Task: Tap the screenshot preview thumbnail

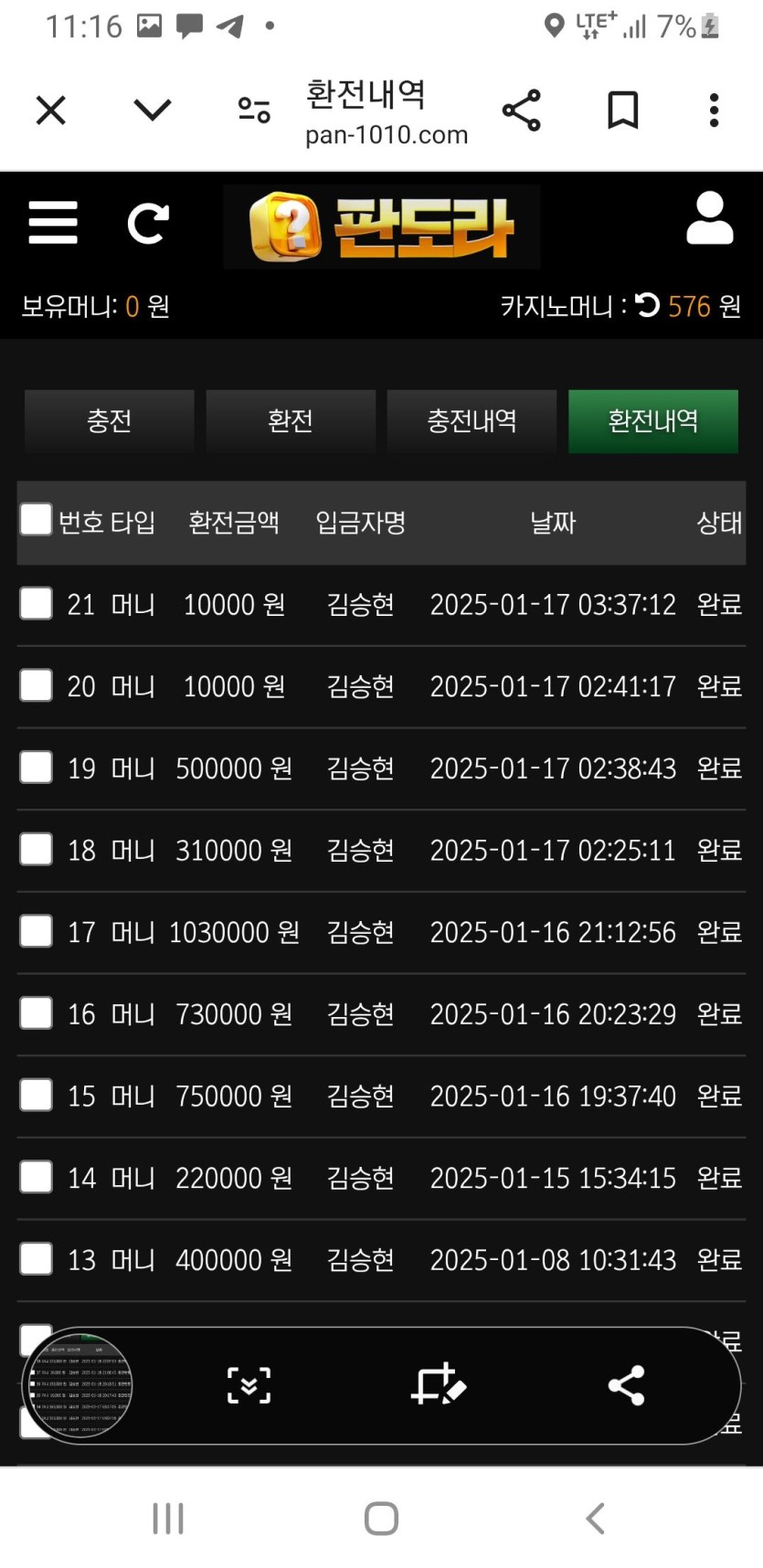Action: pos(79,1385)
